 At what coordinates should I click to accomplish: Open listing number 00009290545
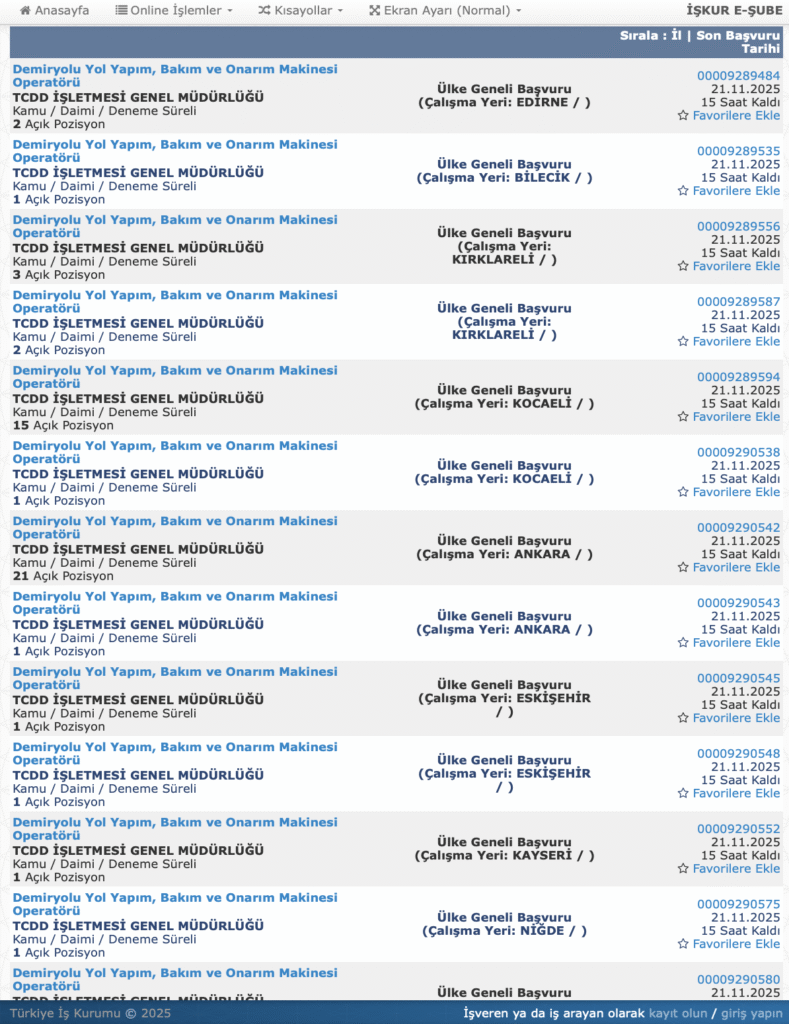pos(738,678)
